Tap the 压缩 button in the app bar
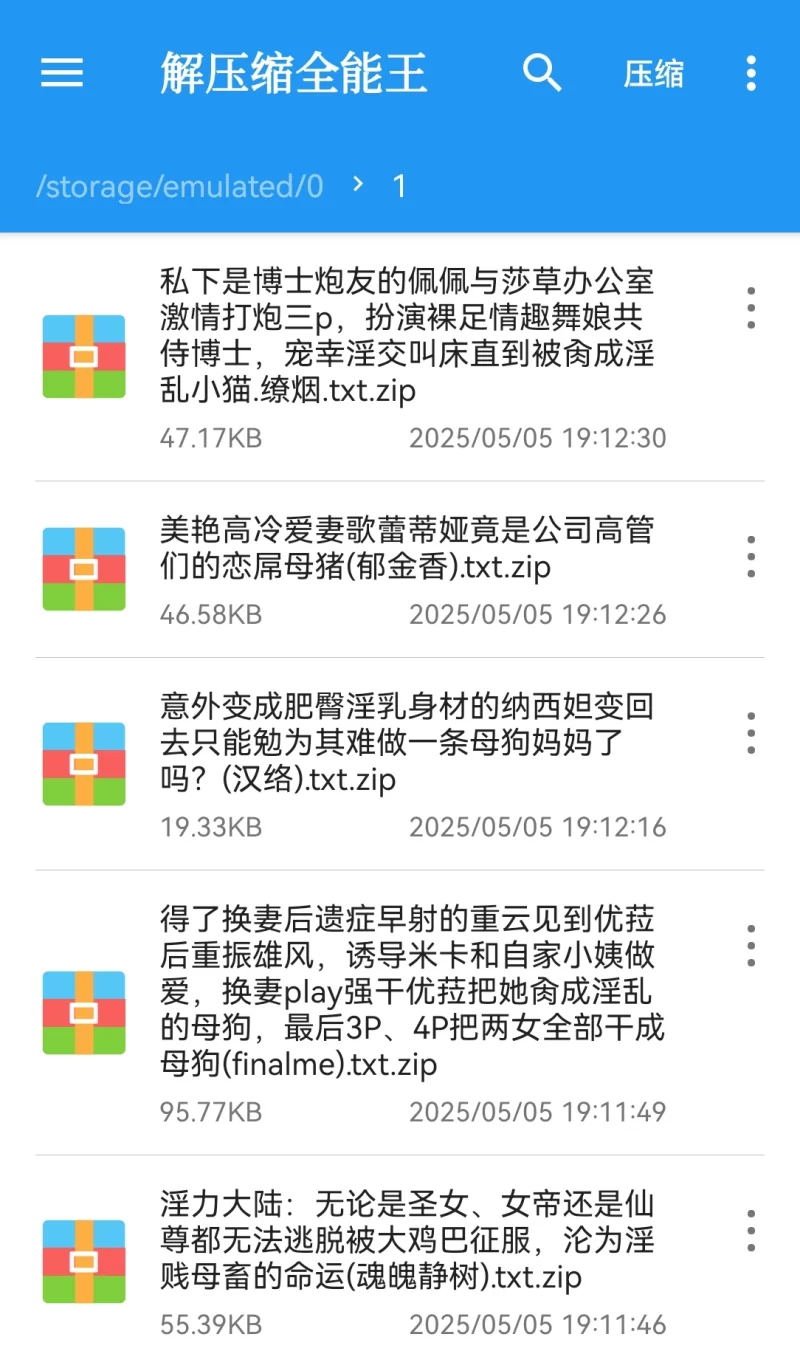Screen dimensions: 800x1368 tap(654, 74)
